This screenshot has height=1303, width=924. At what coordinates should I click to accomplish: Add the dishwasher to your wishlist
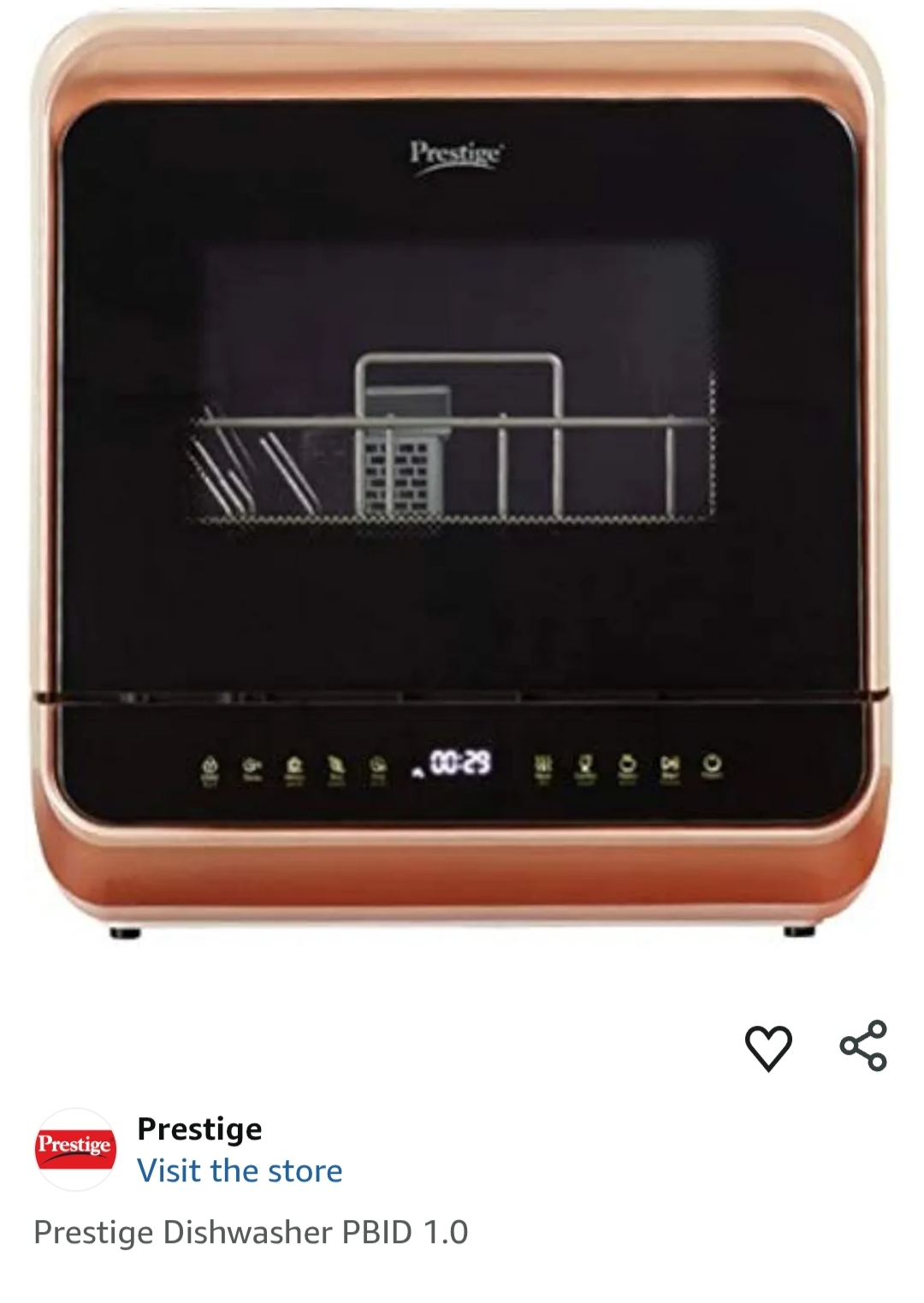[768, 1047]
